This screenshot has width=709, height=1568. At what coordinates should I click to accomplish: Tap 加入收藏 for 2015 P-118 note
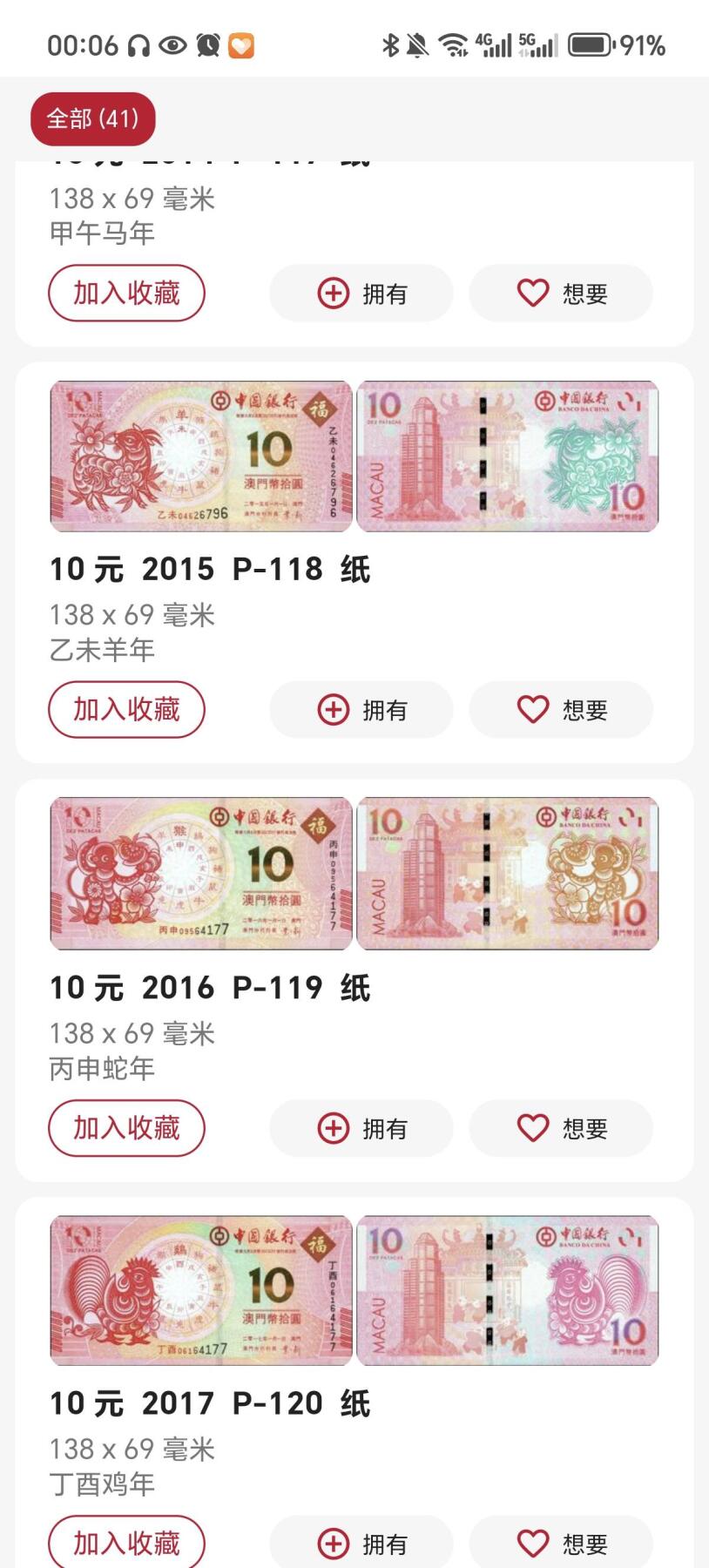click(x=126, y=709)
